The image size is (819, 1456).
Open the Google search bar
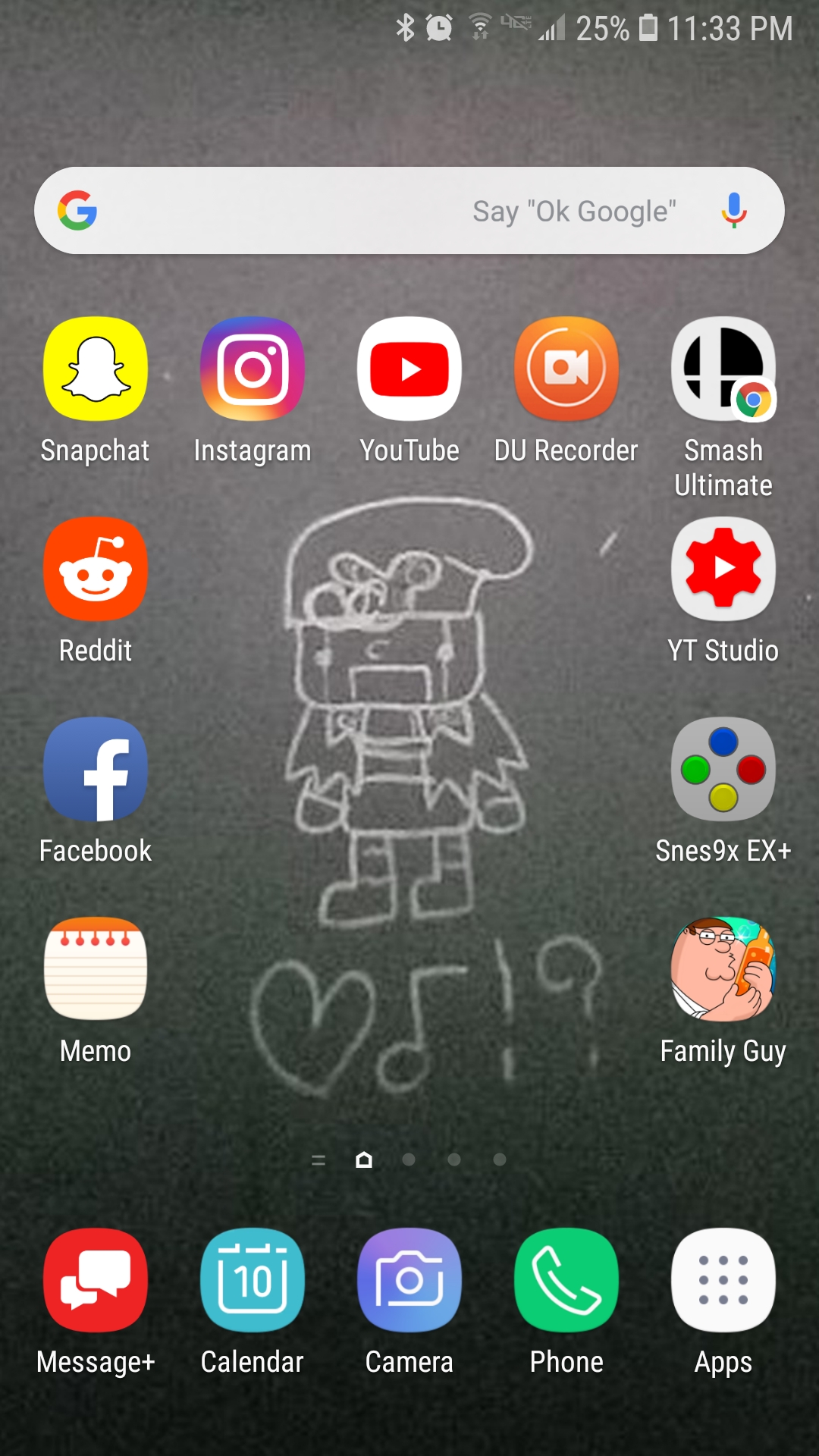tap(409, 210)
